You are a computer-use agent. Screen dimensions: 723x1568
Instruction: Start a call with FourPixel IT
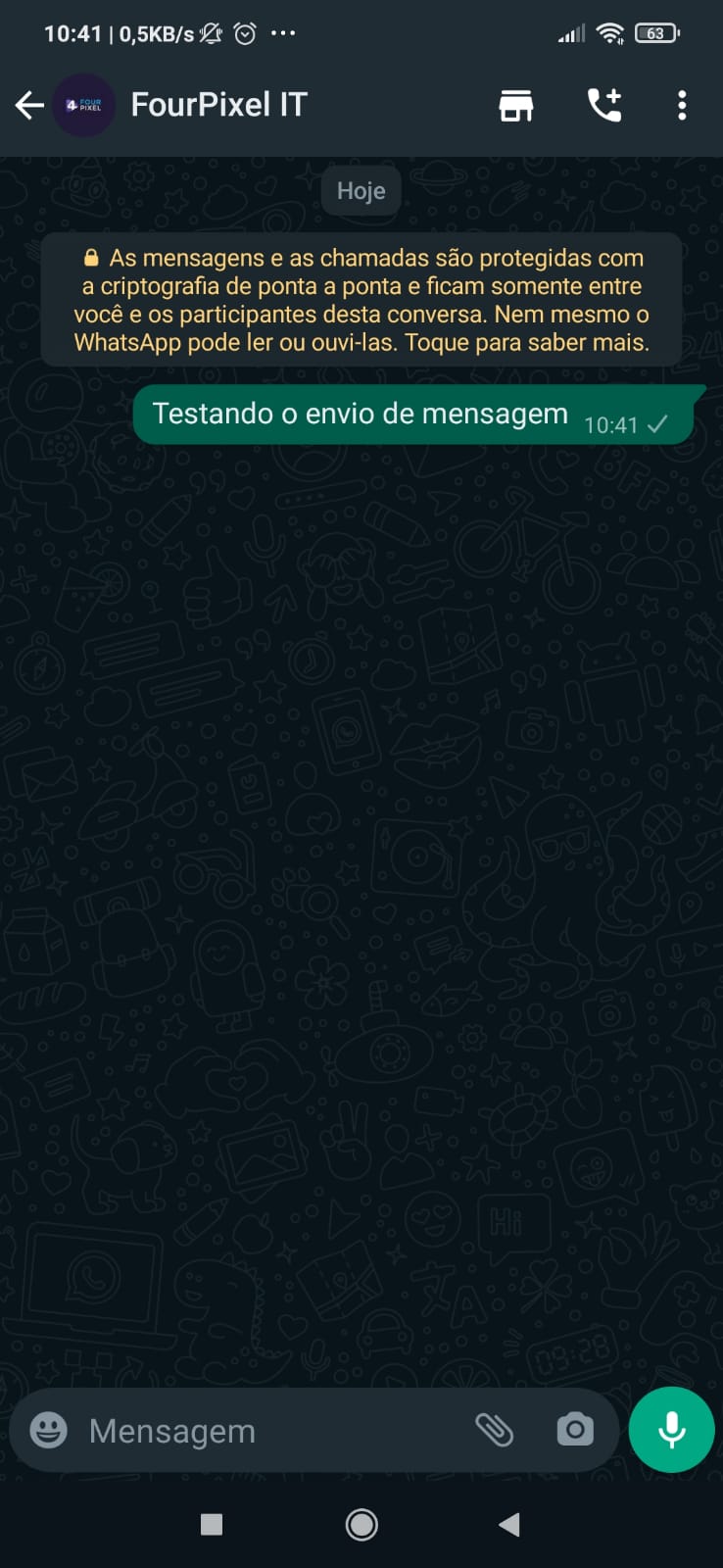point(604,105)
